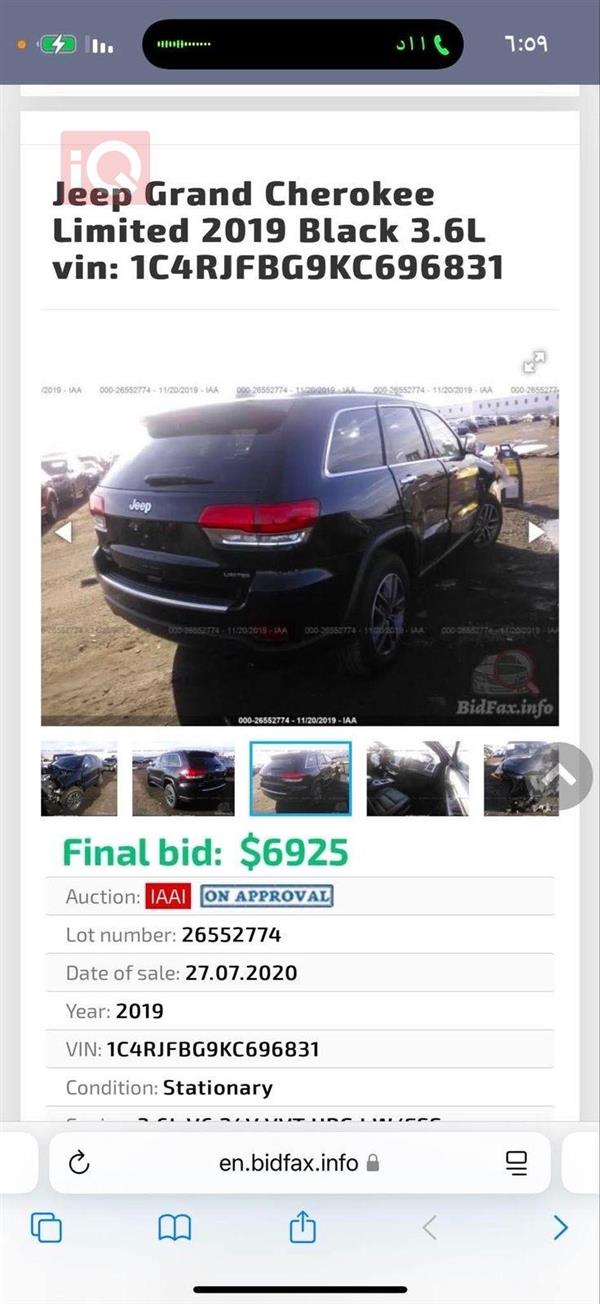
Task: Select the second thumbnail of the rear view
Action: [183, 778]
